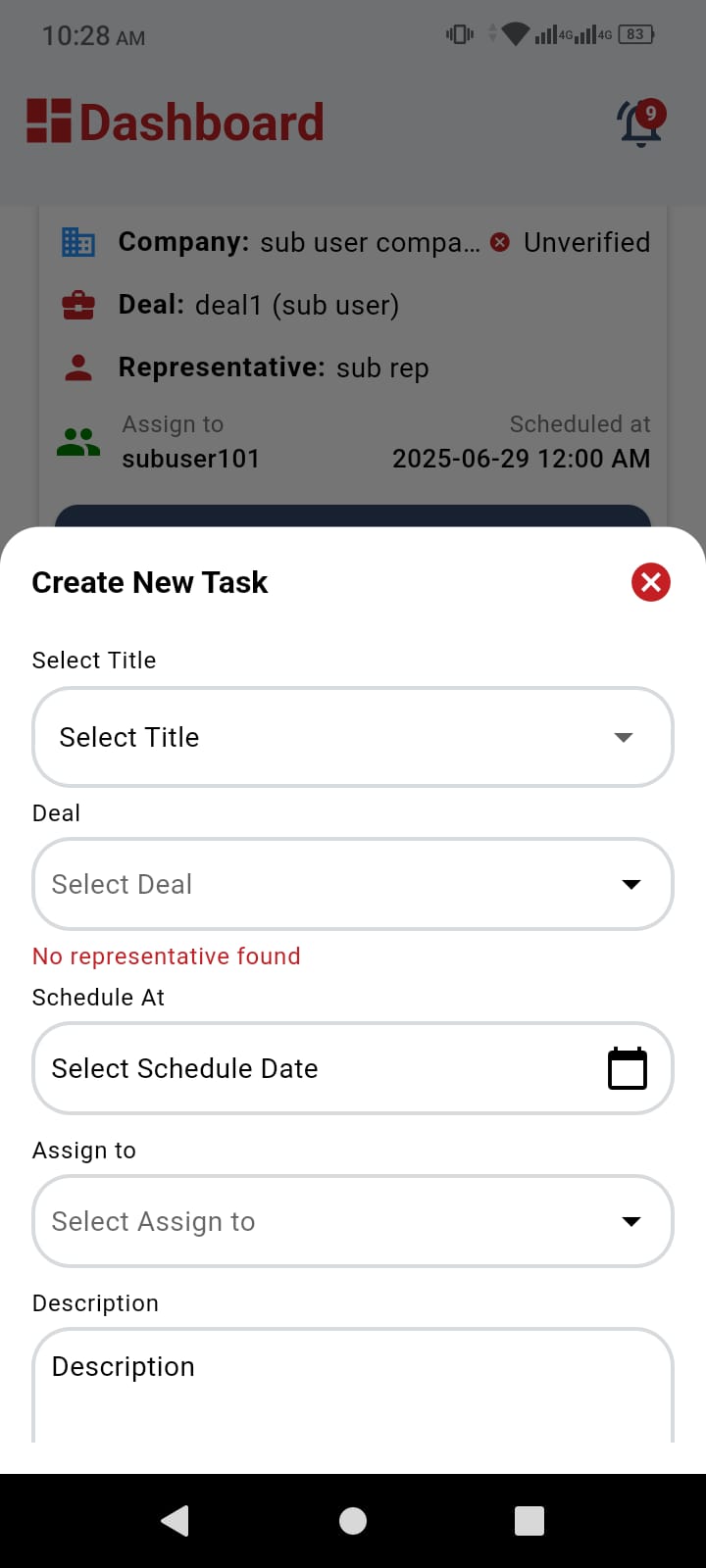Click inside the Description text area
706x1568 pixels.
coord(353,1372)
